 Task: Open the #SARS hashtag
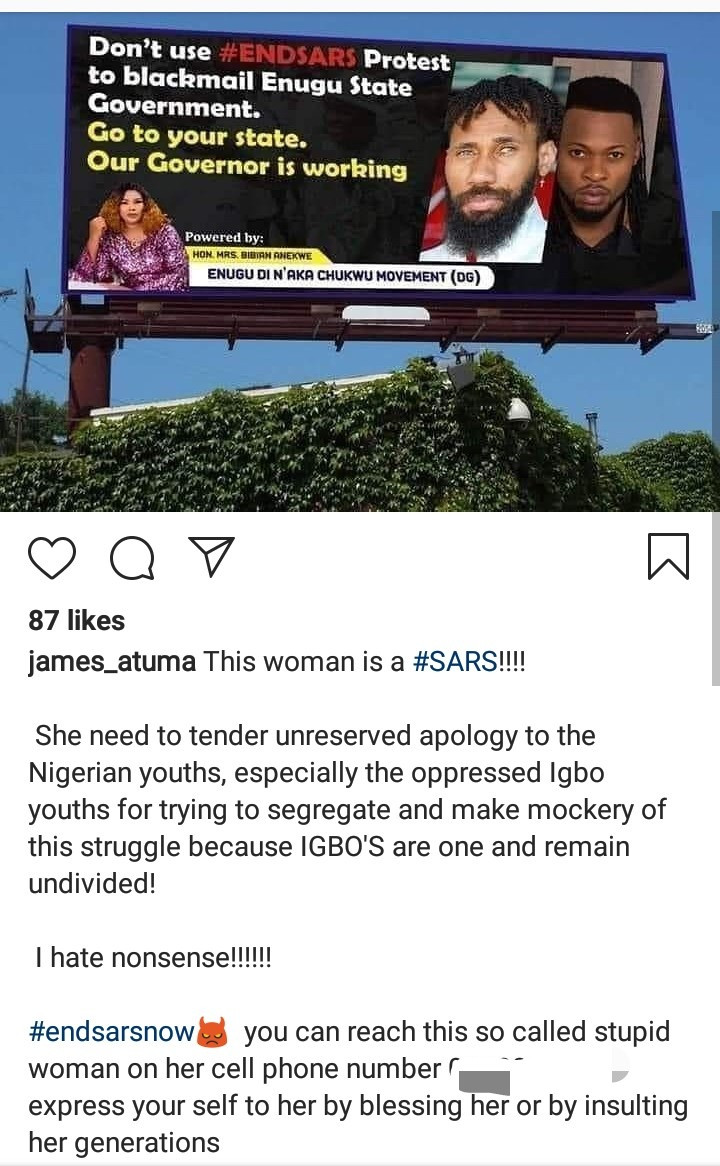[x=455, y=661]
